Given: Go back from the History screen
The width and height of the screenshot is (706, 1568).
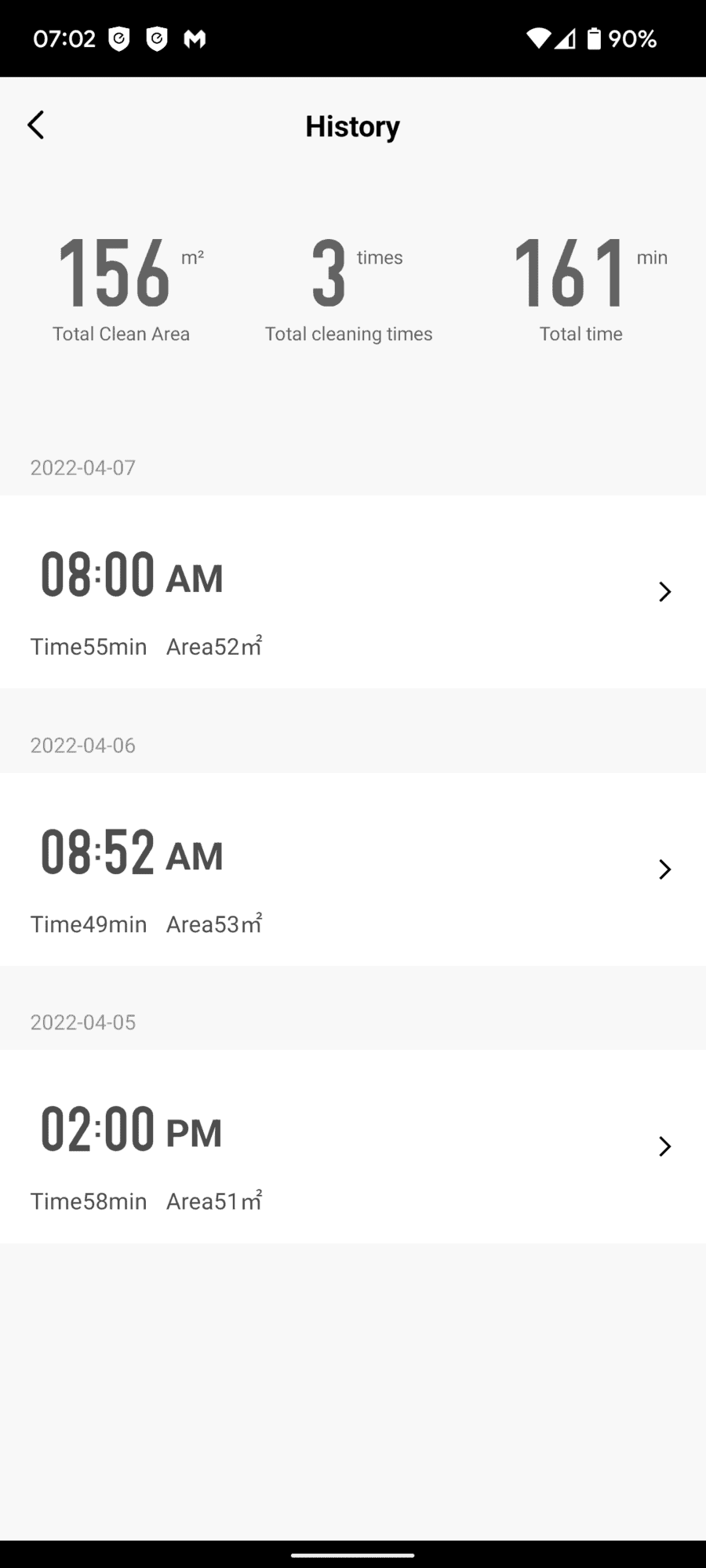Looking at the screenshot, I should point(36,125).
